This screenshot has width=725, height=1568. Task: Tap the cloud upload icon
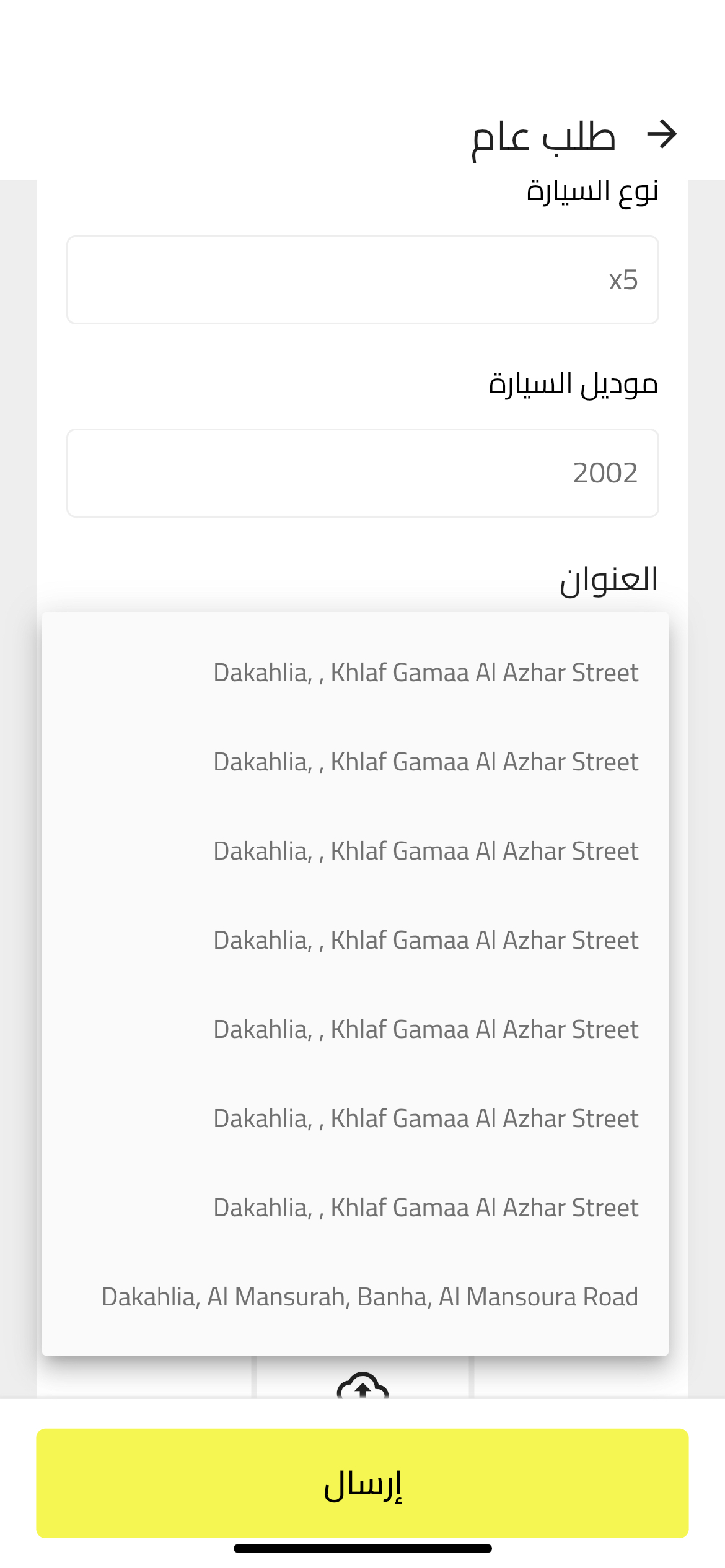[362, 1385]
